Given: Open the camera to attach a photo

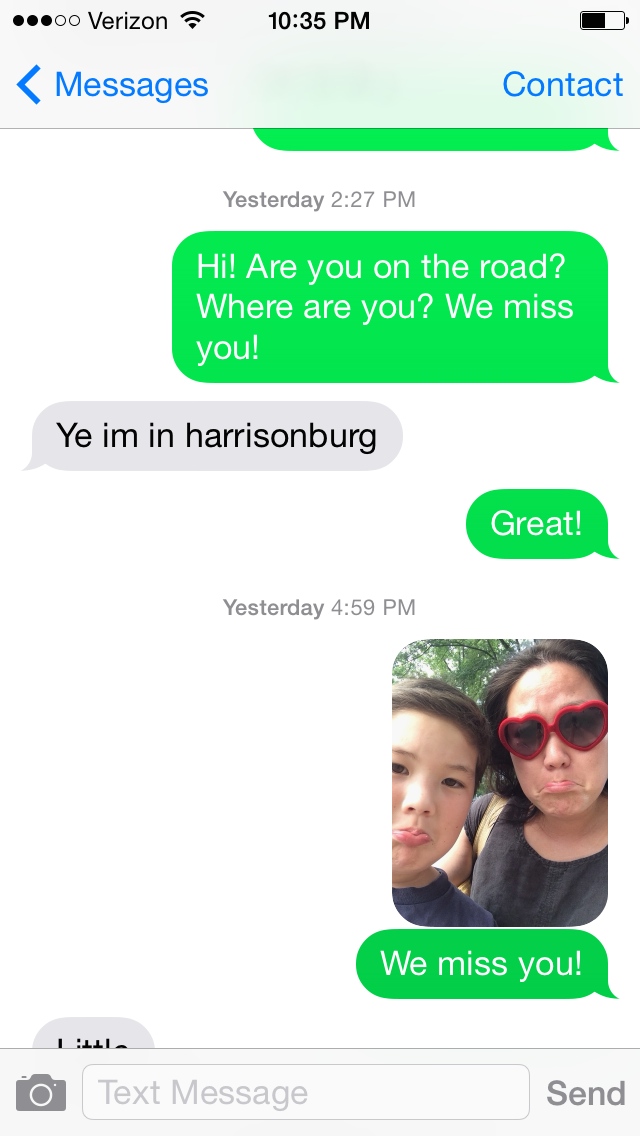Looking at the screenshot, I should tap(41, 1092).
